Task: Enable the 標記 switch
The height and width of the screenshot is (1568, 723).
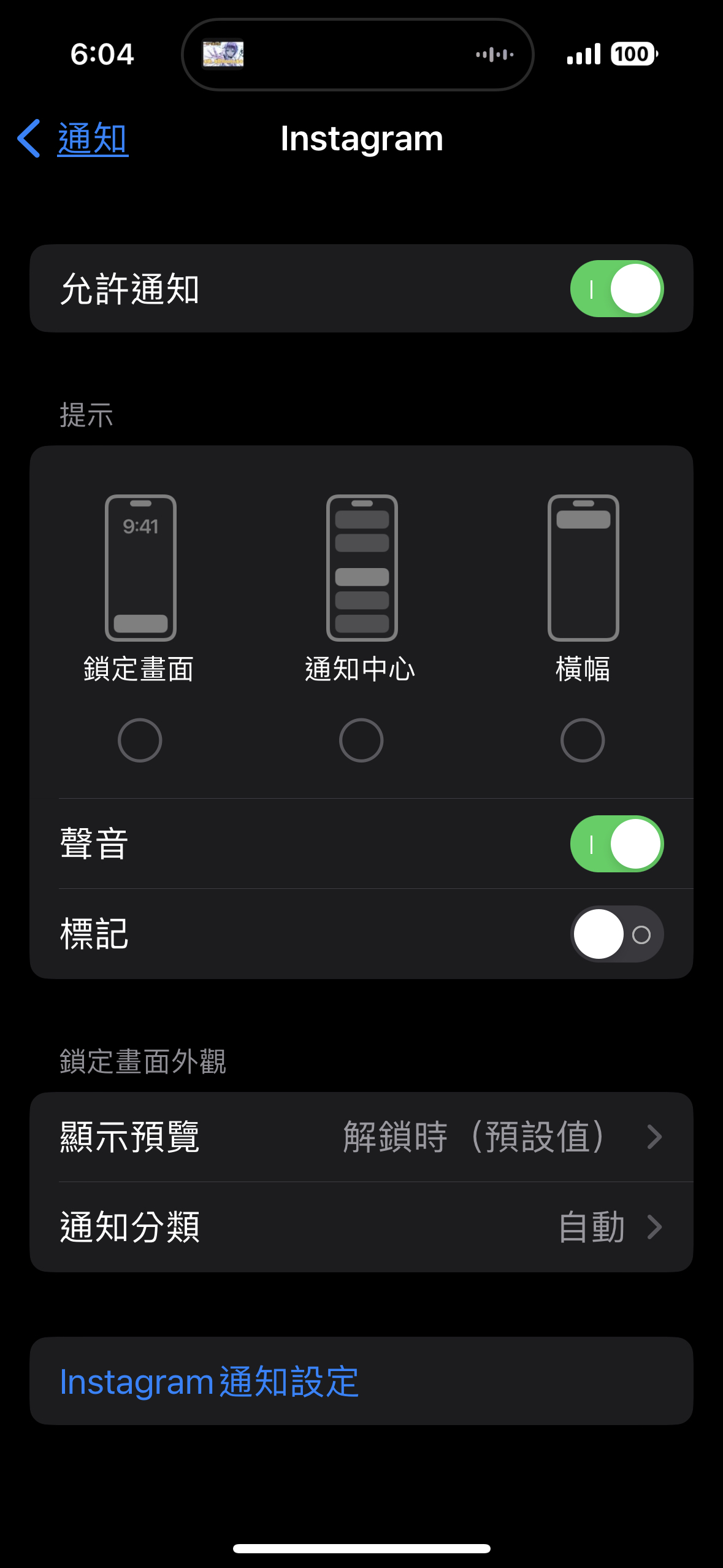Action: click(616, 934)
